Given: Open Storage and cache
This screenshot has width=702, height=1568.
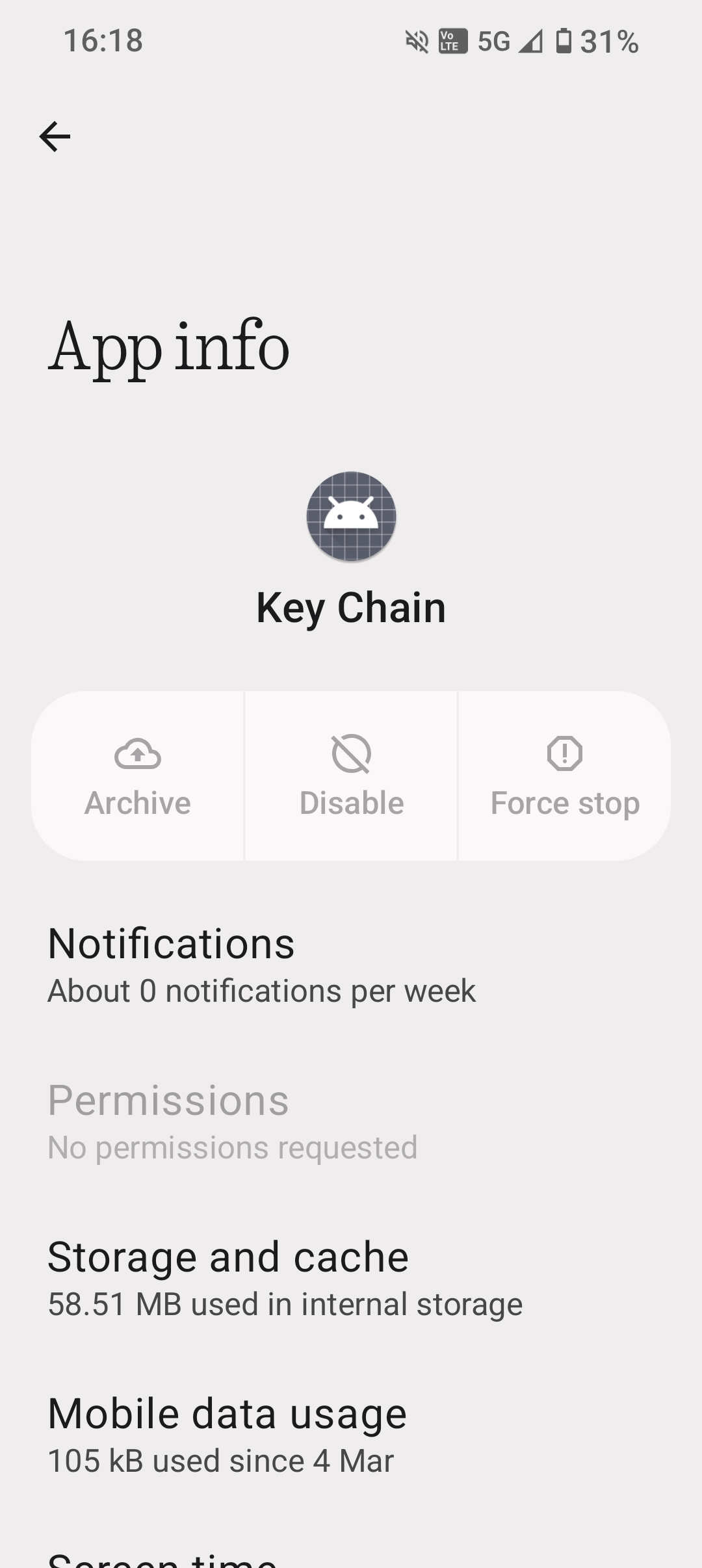Looking at the screenshot, I should tap(351, 1279).
